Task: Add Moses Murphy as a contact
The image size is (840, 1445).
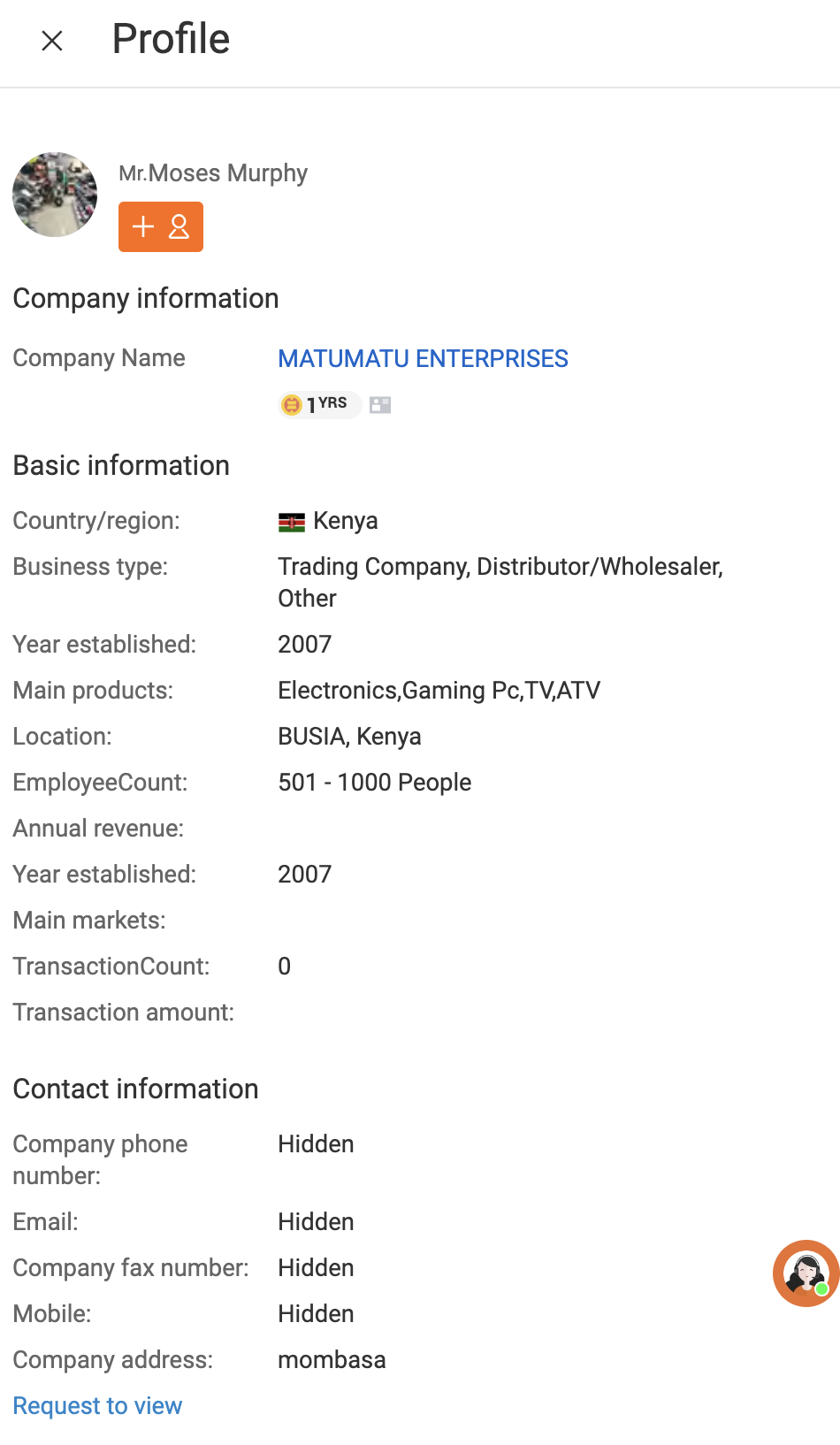Action: click(161, 227)
